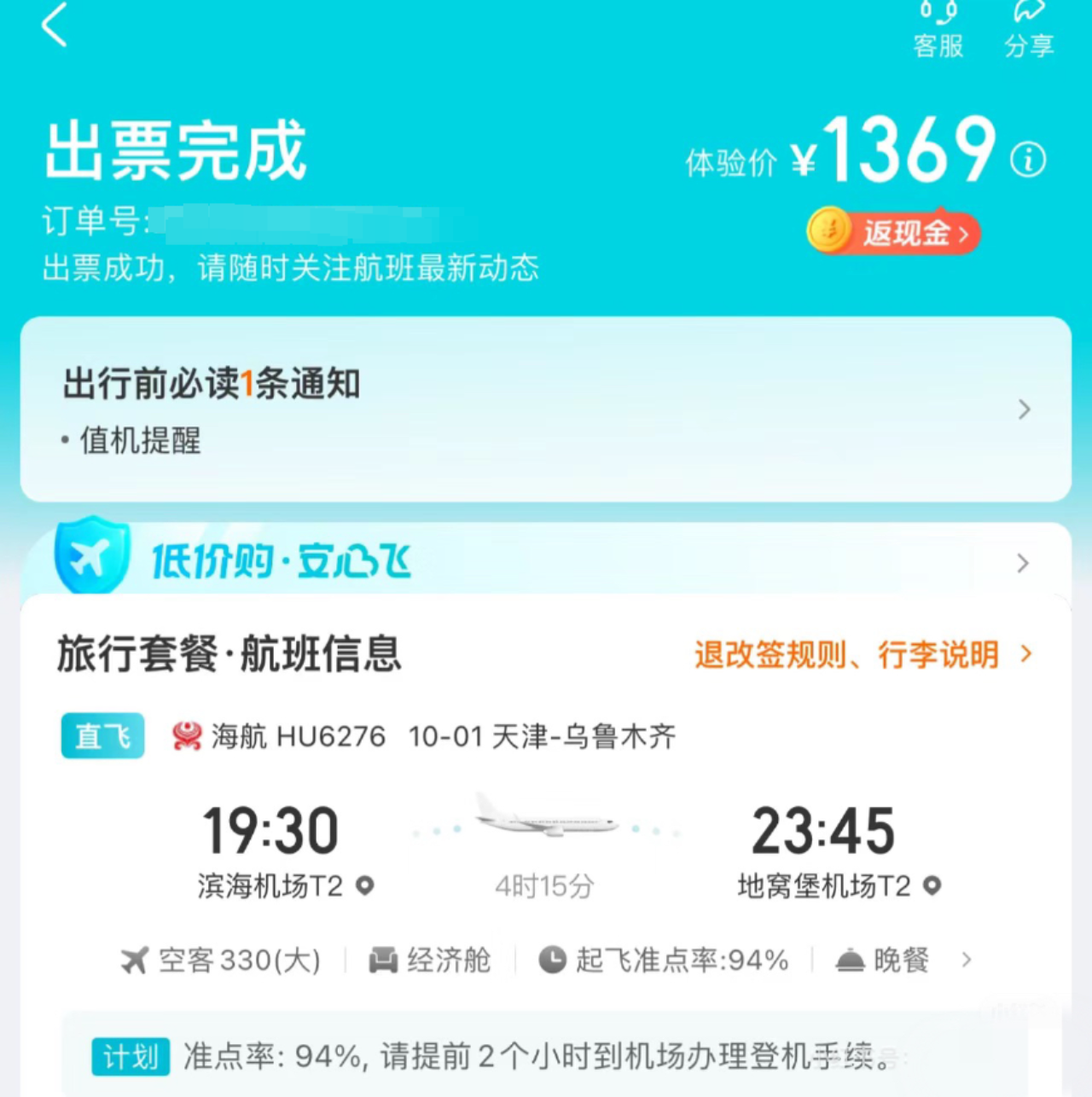Viewport: 1092px width, 1097px height.
Task: Open 低价购·安心飞 banner details
Action: 546,561
